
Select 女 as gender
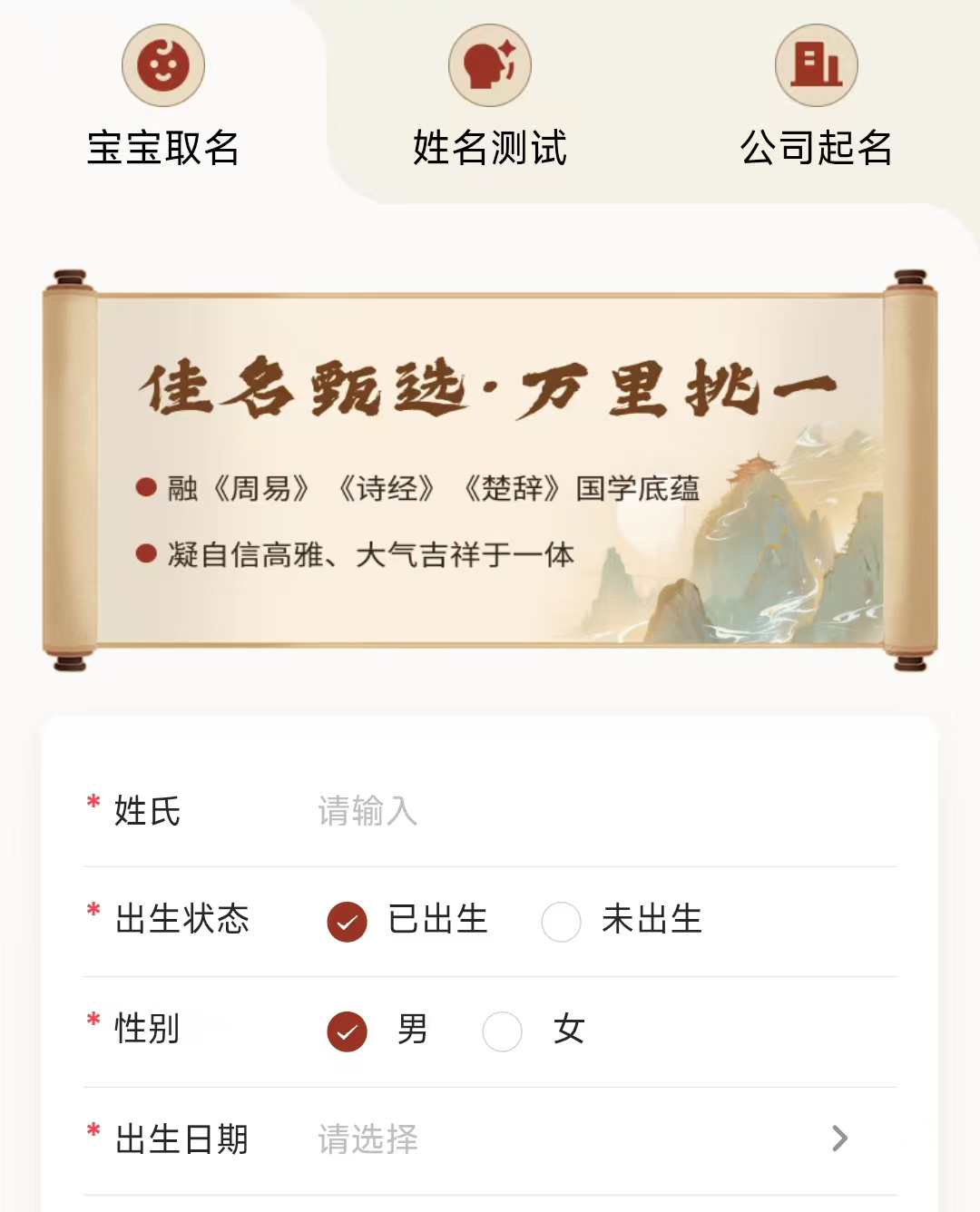[503, 1031]
